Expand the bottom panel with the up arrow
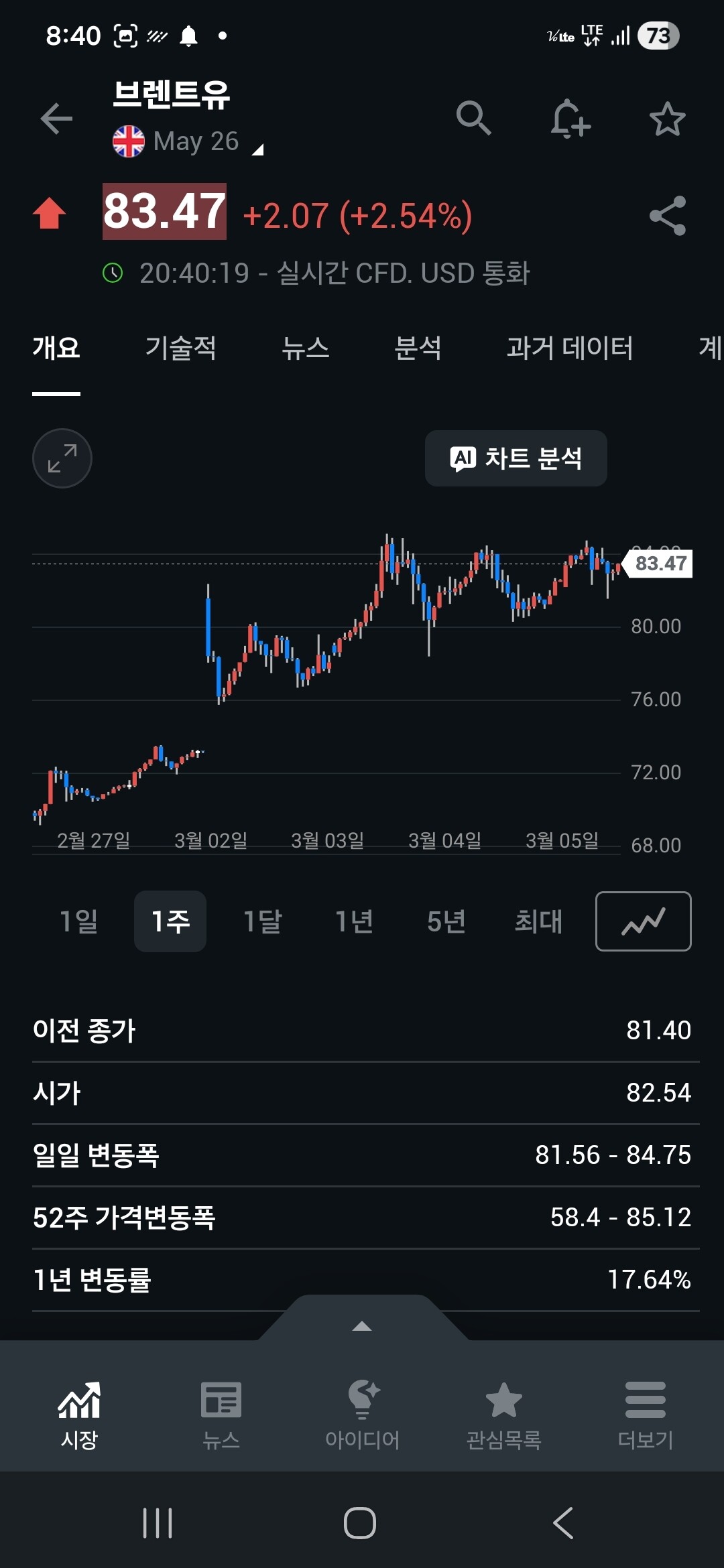Screen dimensions: 724x1568 coord(362,1325)
